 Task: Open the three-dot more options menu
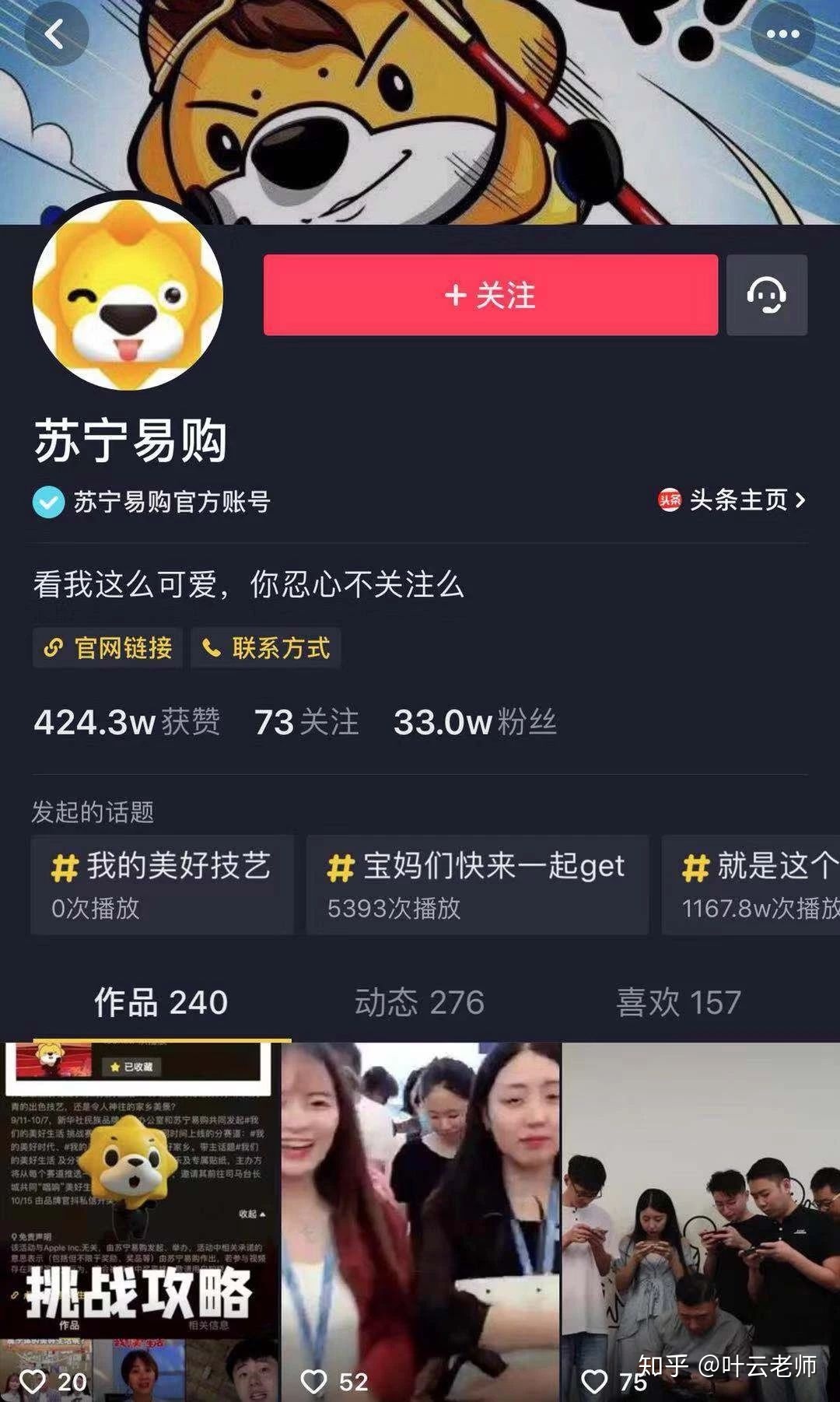click(785, 34)
